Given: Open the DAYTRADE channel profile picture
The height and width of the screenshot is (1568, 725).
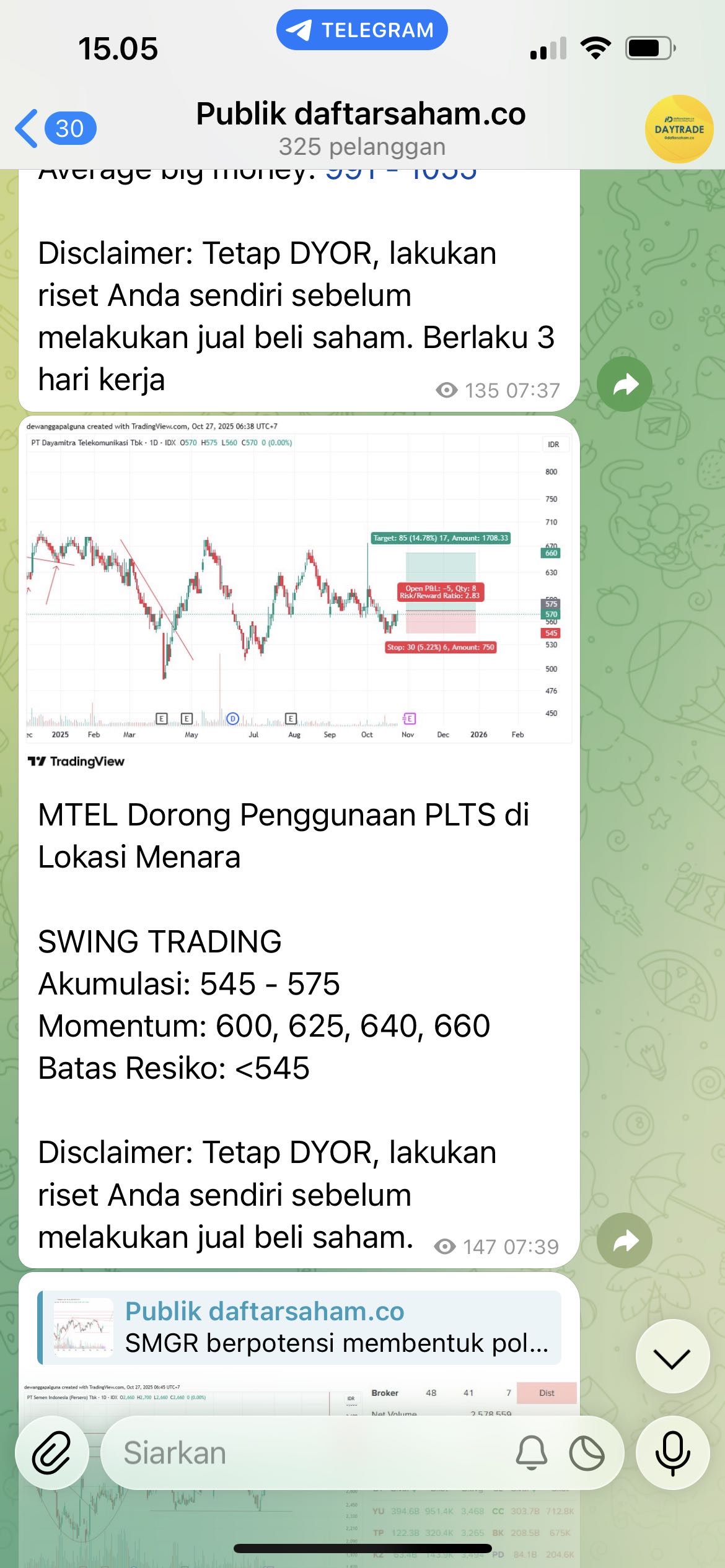Looking at the screenshot, I should click(679, 129).
